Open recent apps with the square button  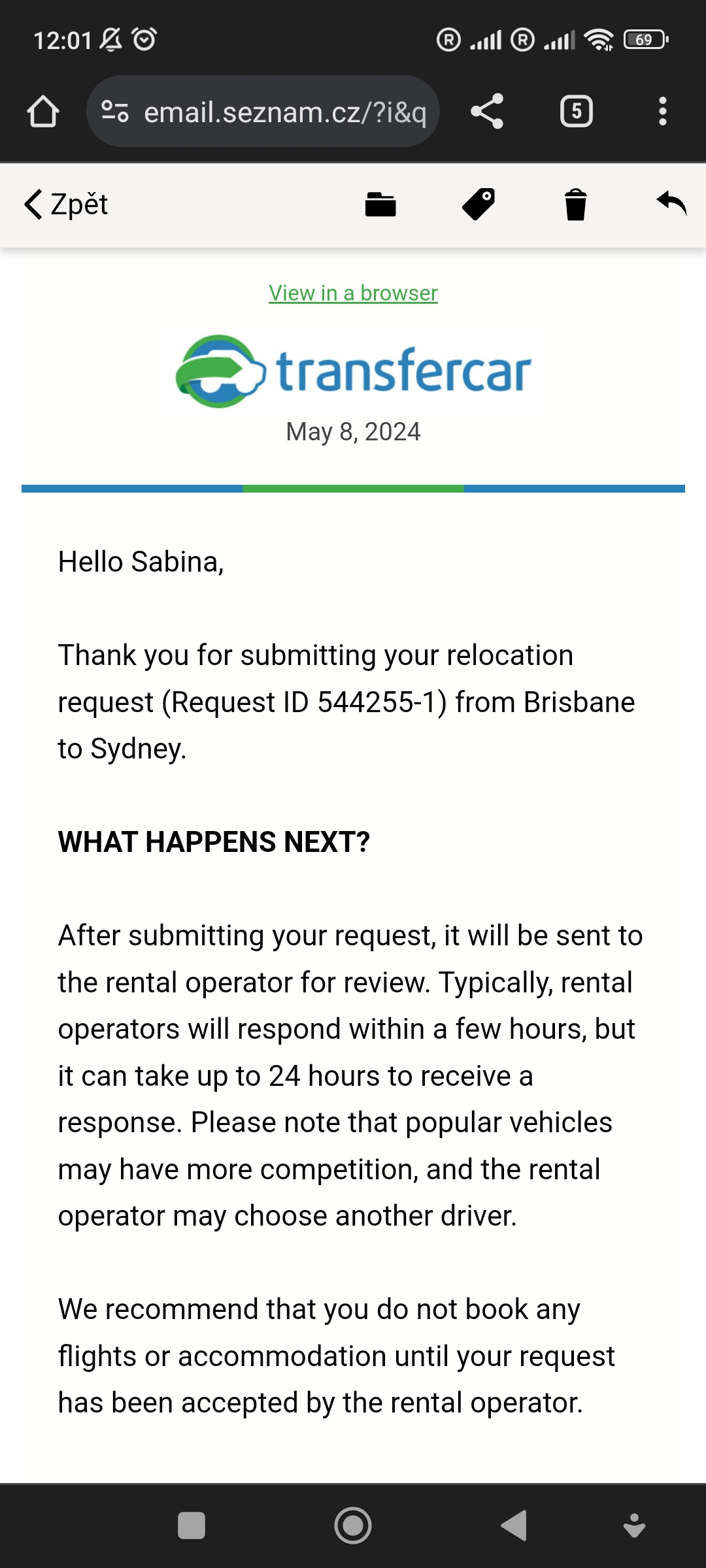click(x=192, y=1526)
